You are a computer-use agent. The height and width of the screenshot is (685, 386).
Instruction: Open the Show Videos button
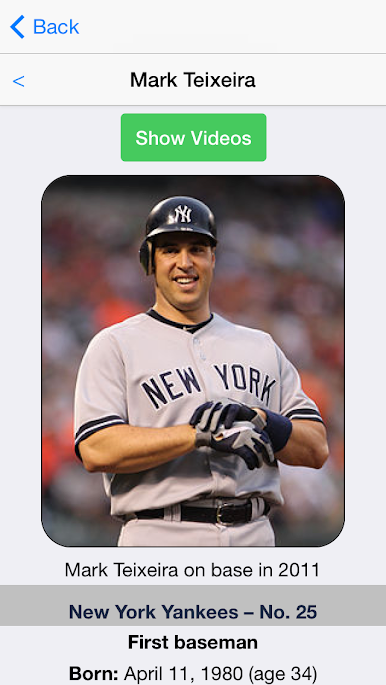point(193,138)
